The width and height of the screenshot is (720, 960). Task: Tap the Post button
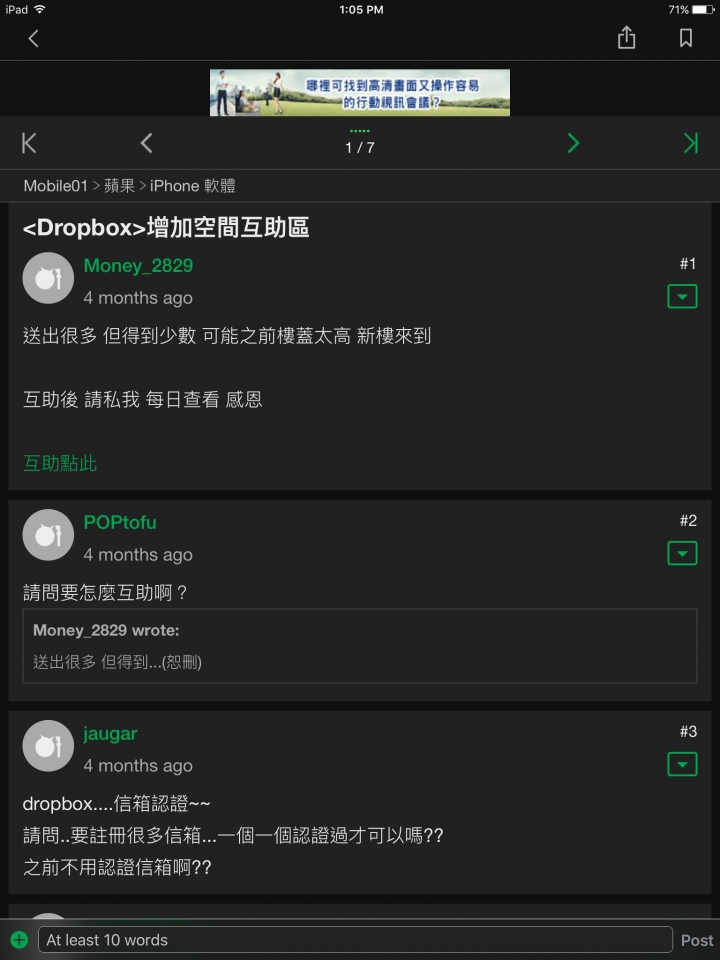click(697, 940)
